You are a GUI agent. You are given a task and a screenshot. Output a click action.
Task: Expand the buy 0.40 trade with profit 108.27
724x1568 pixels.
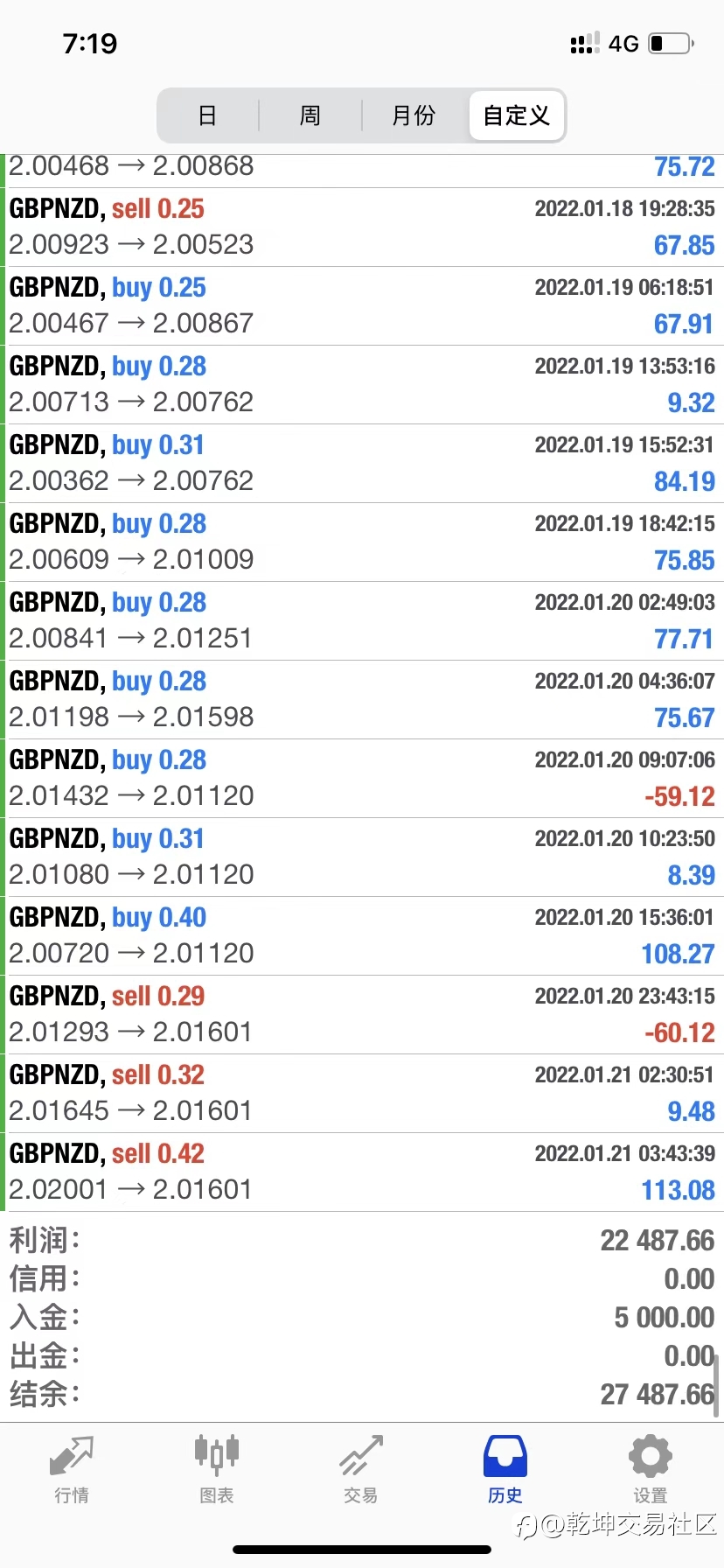click(362, 936)
